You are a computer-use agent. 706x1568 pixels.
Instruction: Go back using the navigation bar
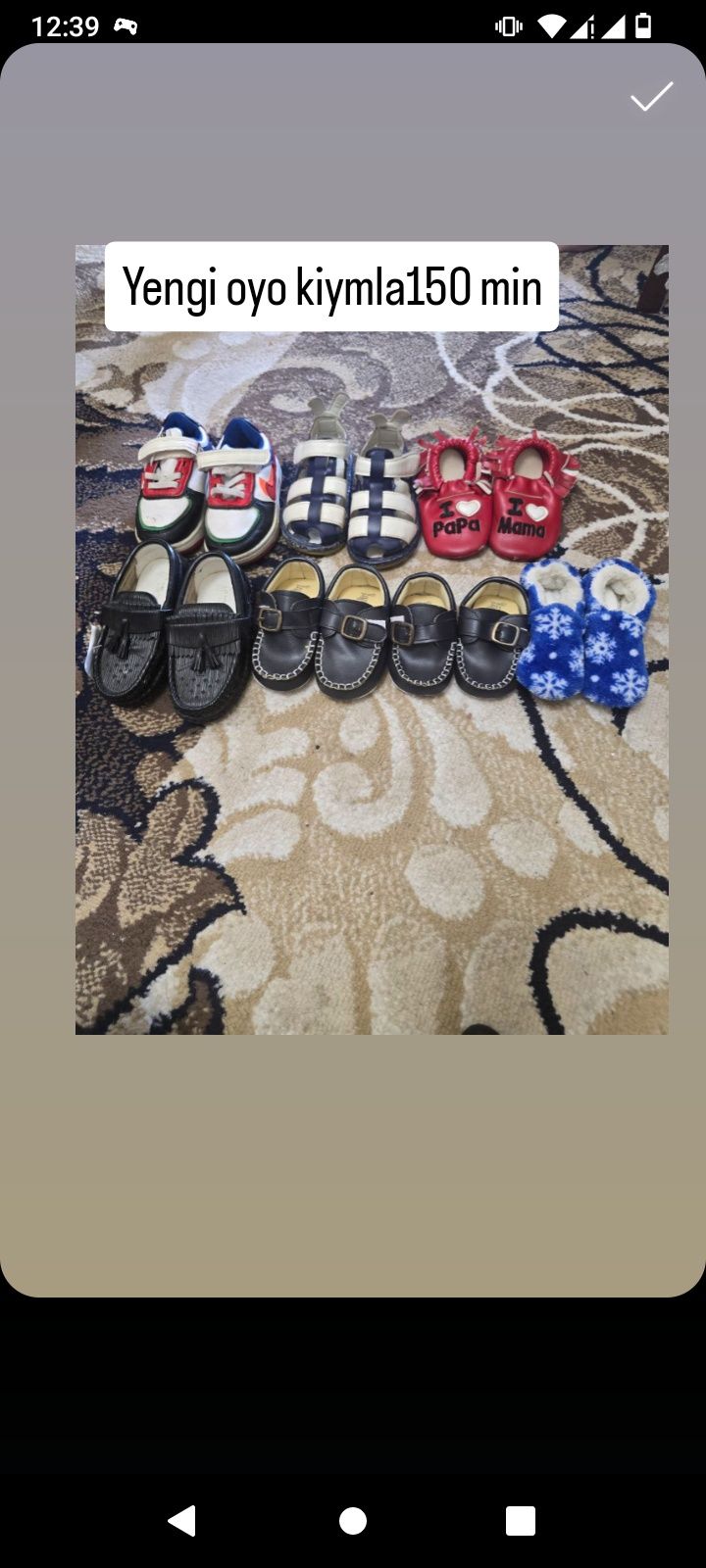click(182, 1520)
